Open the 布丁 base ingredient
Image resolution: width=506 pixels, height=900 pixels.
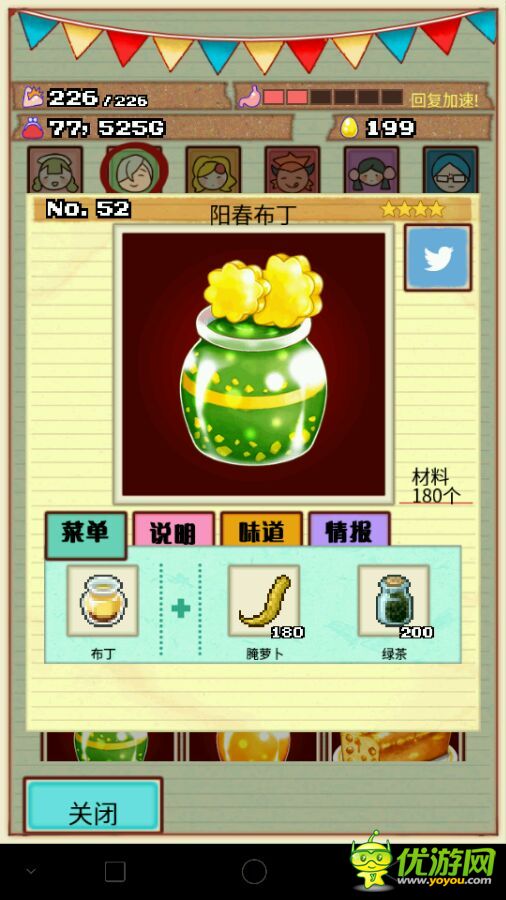click(103, 600)
